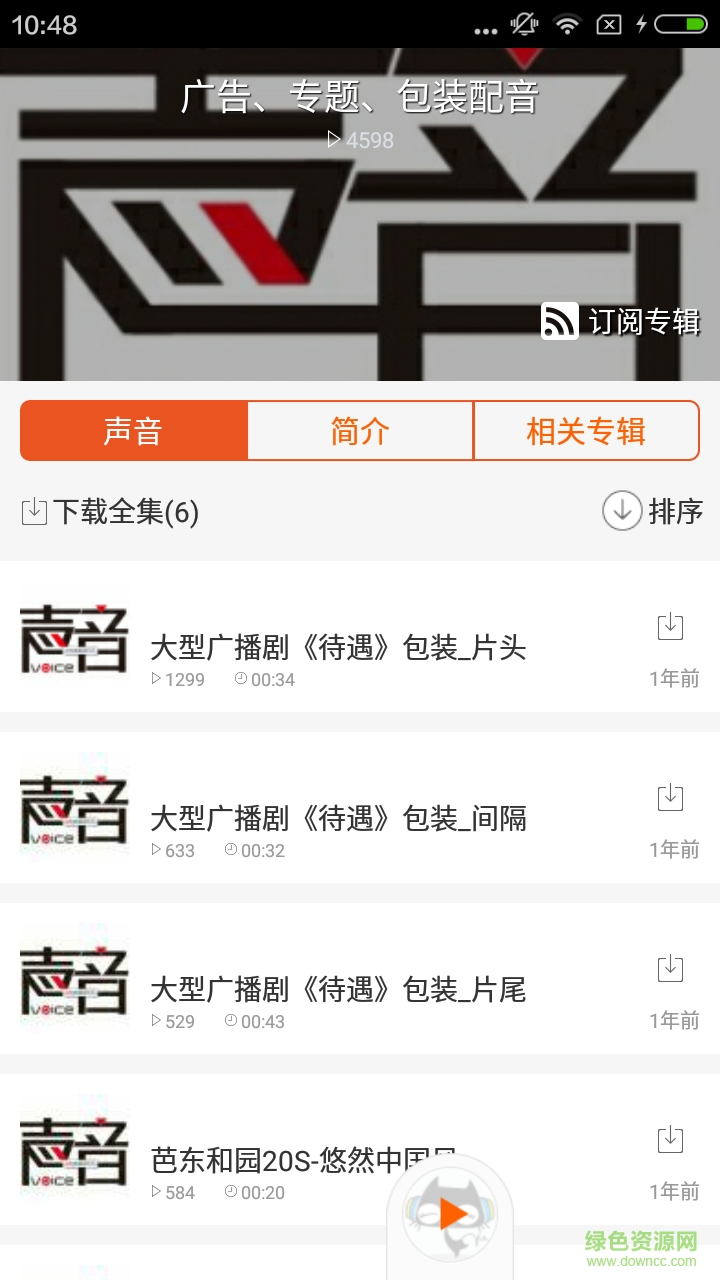Switch to the 简介 tab
Screen dimensions: 720x1280
click(359, 430)
